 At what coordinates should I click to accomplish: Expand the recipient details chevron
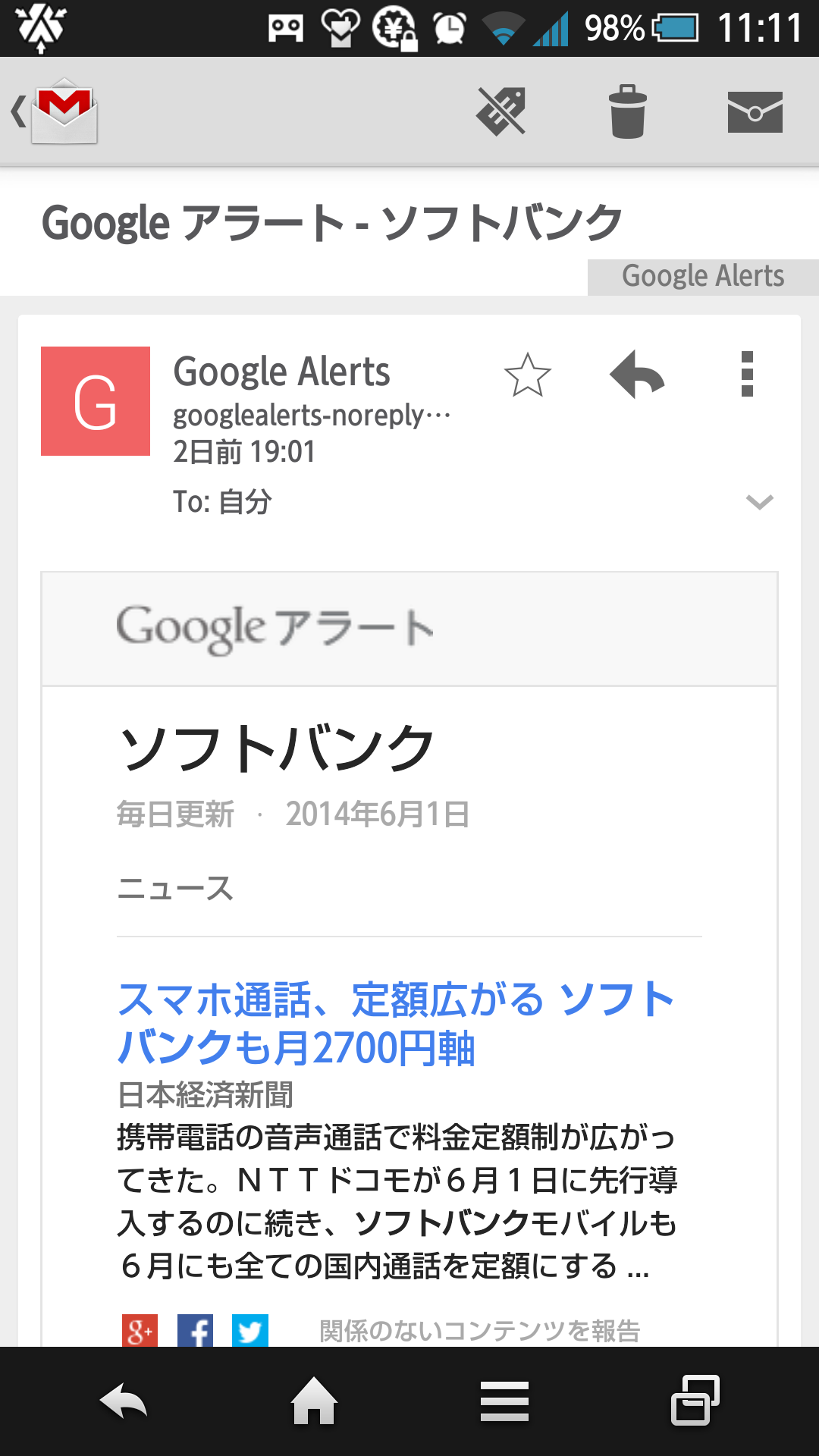tap(759, 502)
